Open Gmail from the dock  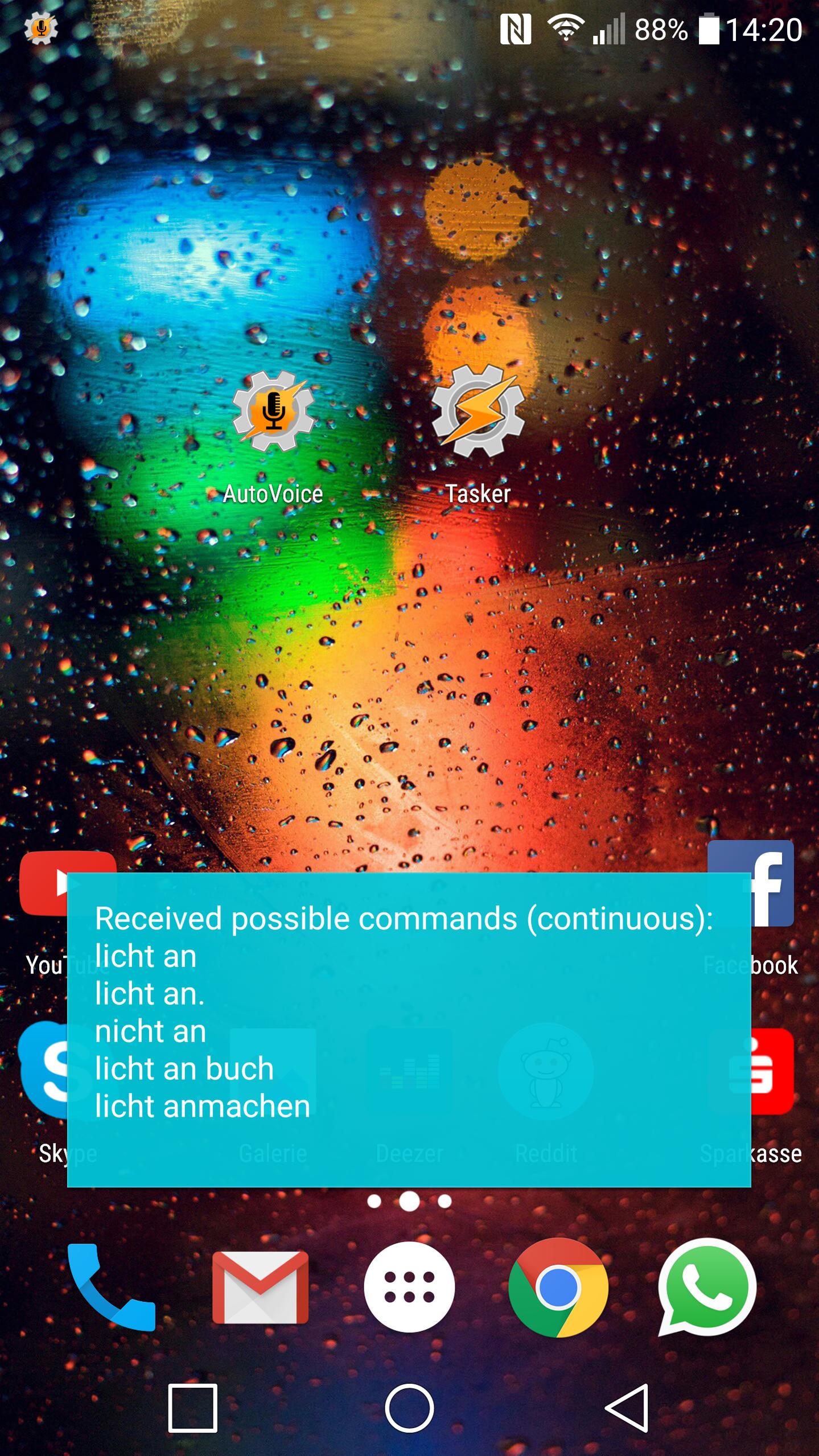[260, 1288]
